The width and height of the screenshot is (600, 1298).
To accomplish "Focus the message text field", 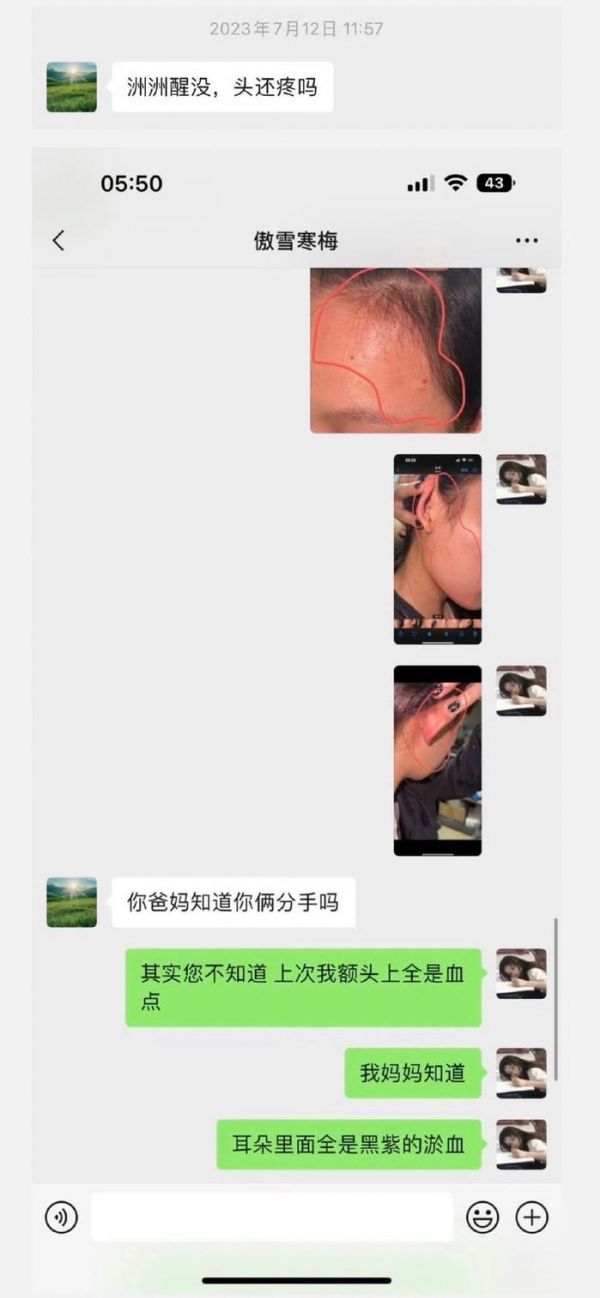I will click(x=271, y=1217).
